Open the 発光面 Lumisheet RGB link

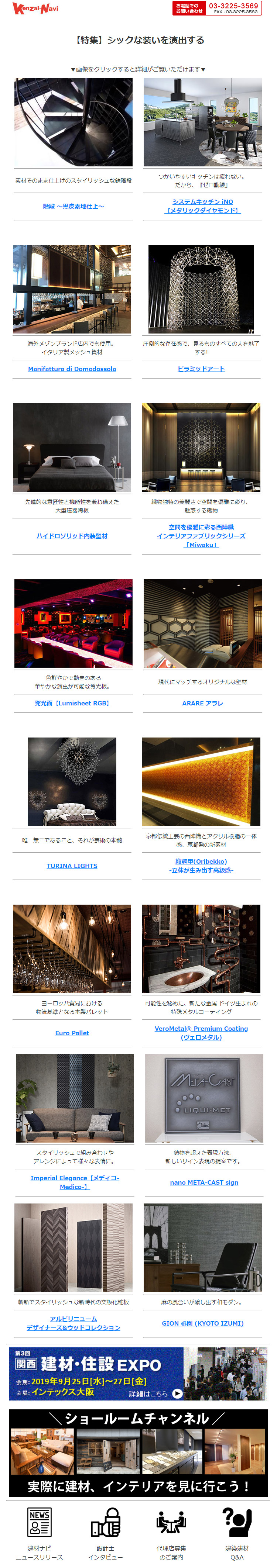pos(73,703)
